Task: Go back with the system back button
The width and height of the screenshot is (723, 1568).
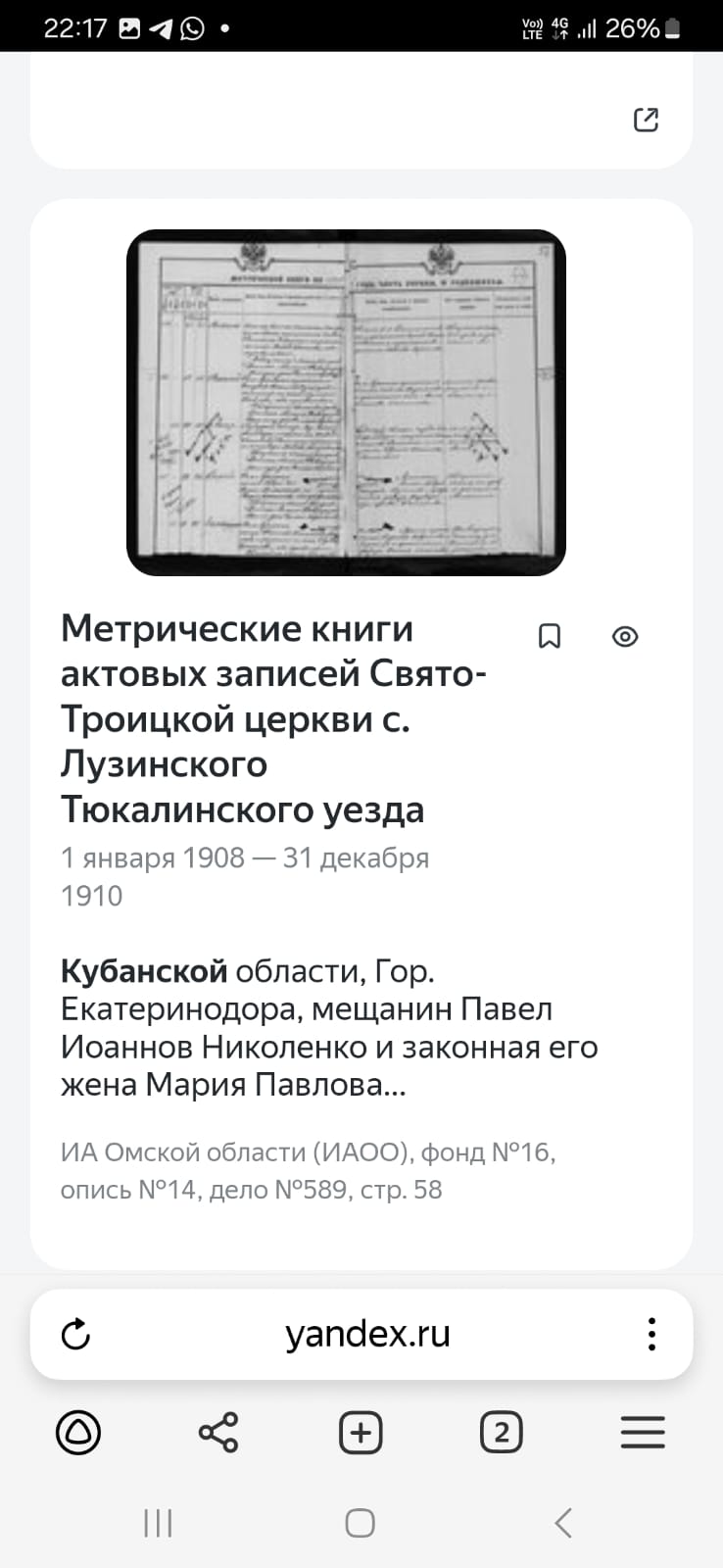Action: [x=563, y=1523]
